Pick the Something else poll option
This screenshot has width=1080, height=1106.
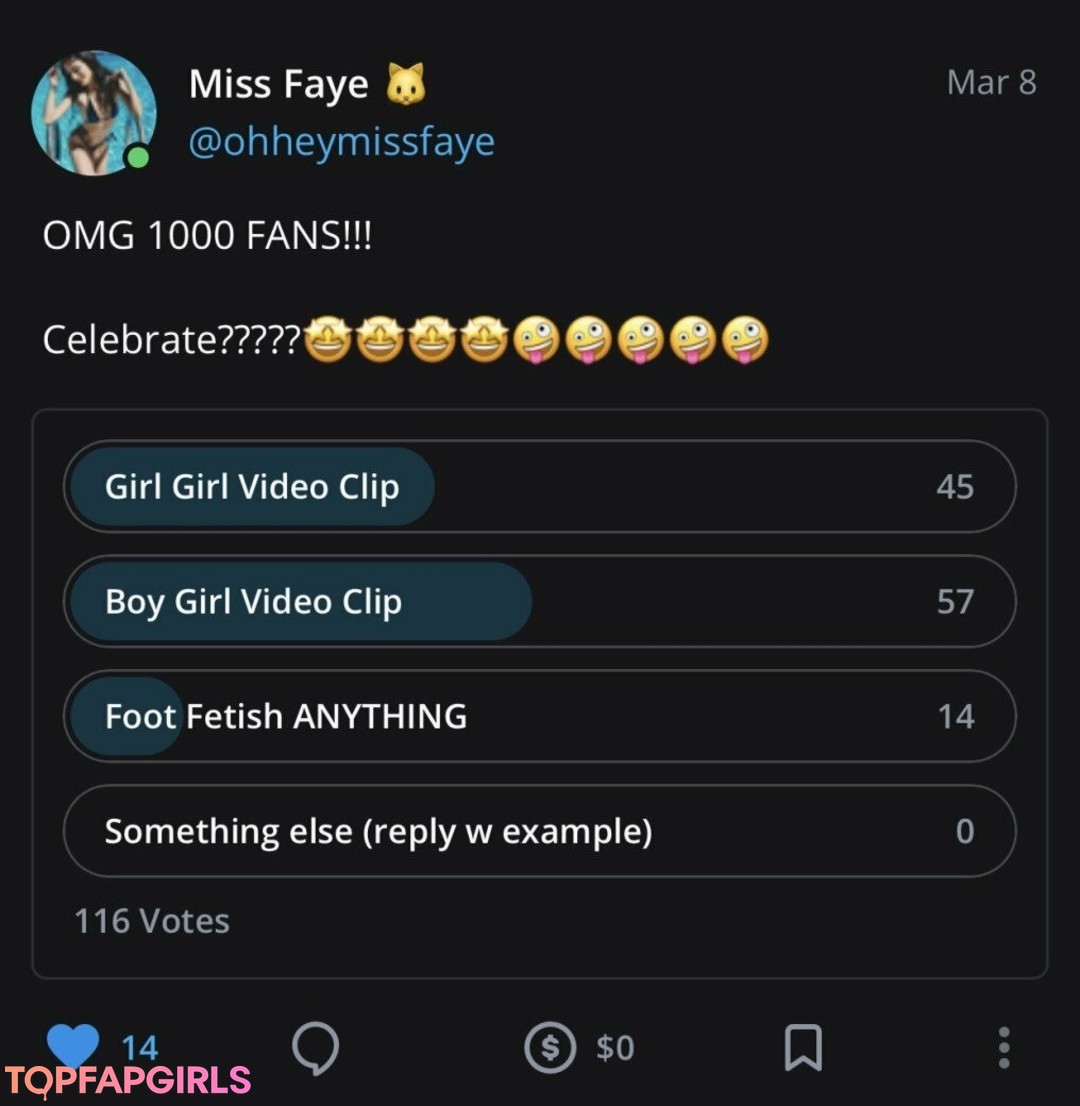540,832
